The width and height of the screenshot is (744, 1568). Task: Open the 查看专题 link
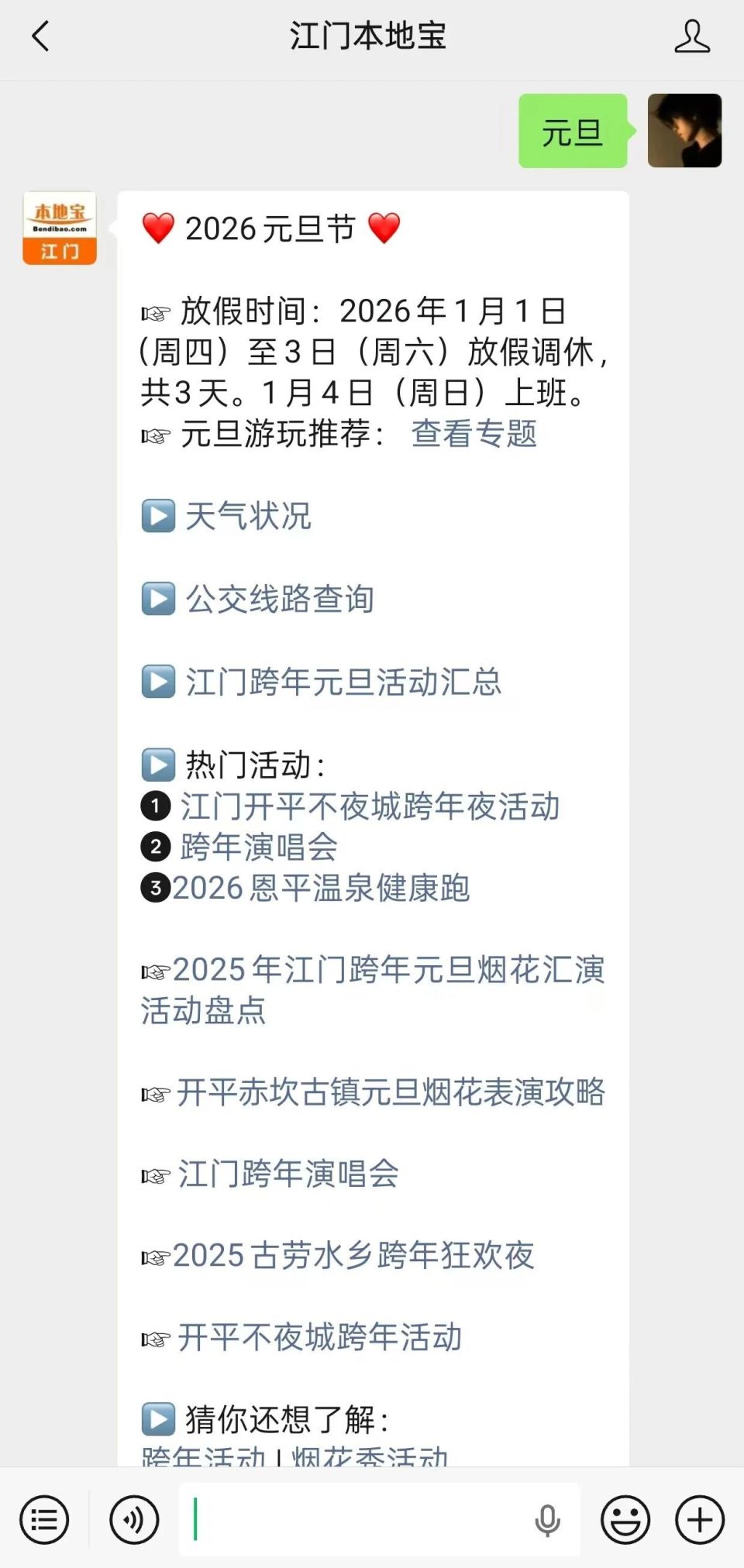pos(476,435)
